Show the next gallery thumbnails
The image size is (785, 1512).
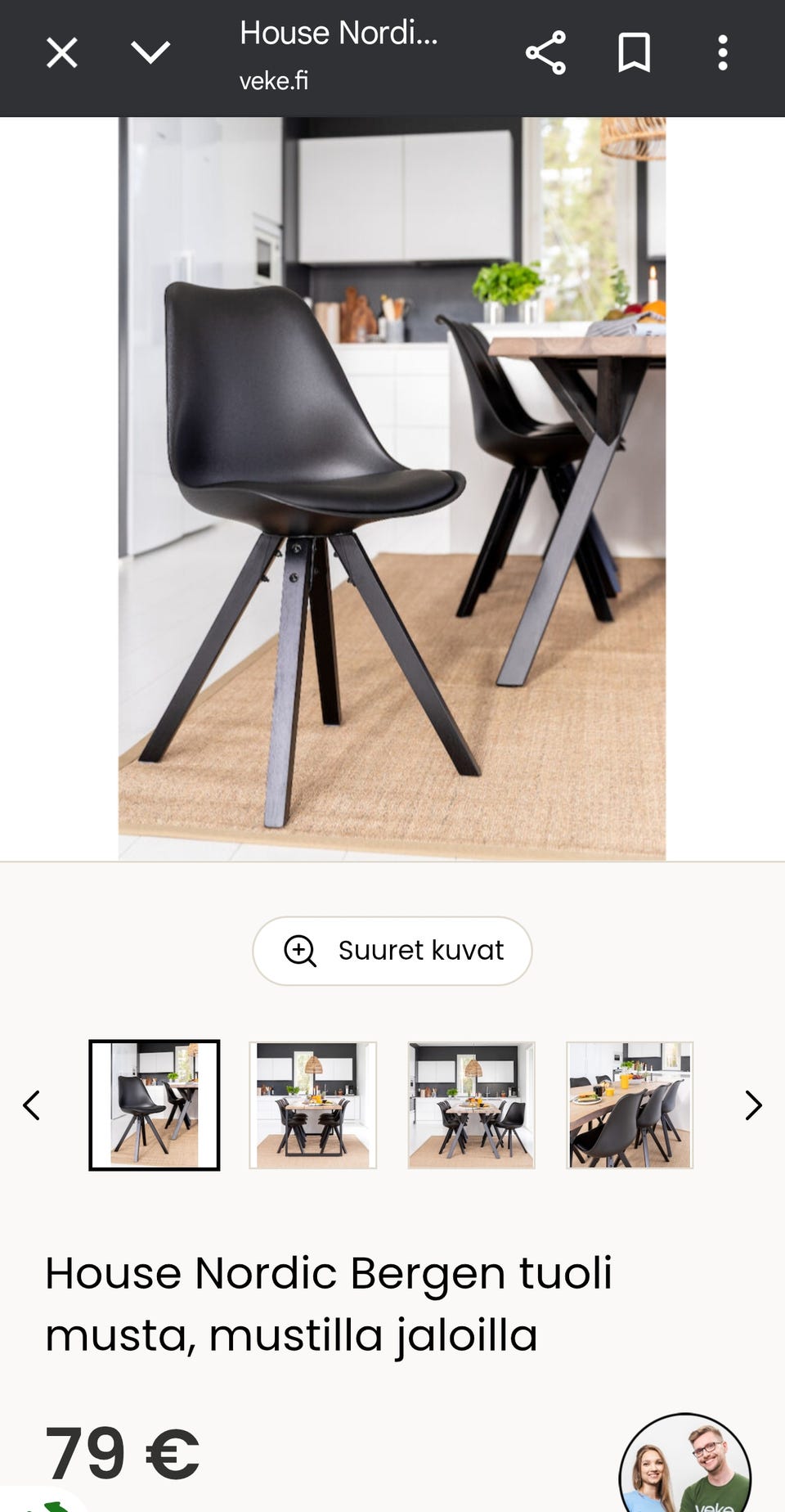753,1105
